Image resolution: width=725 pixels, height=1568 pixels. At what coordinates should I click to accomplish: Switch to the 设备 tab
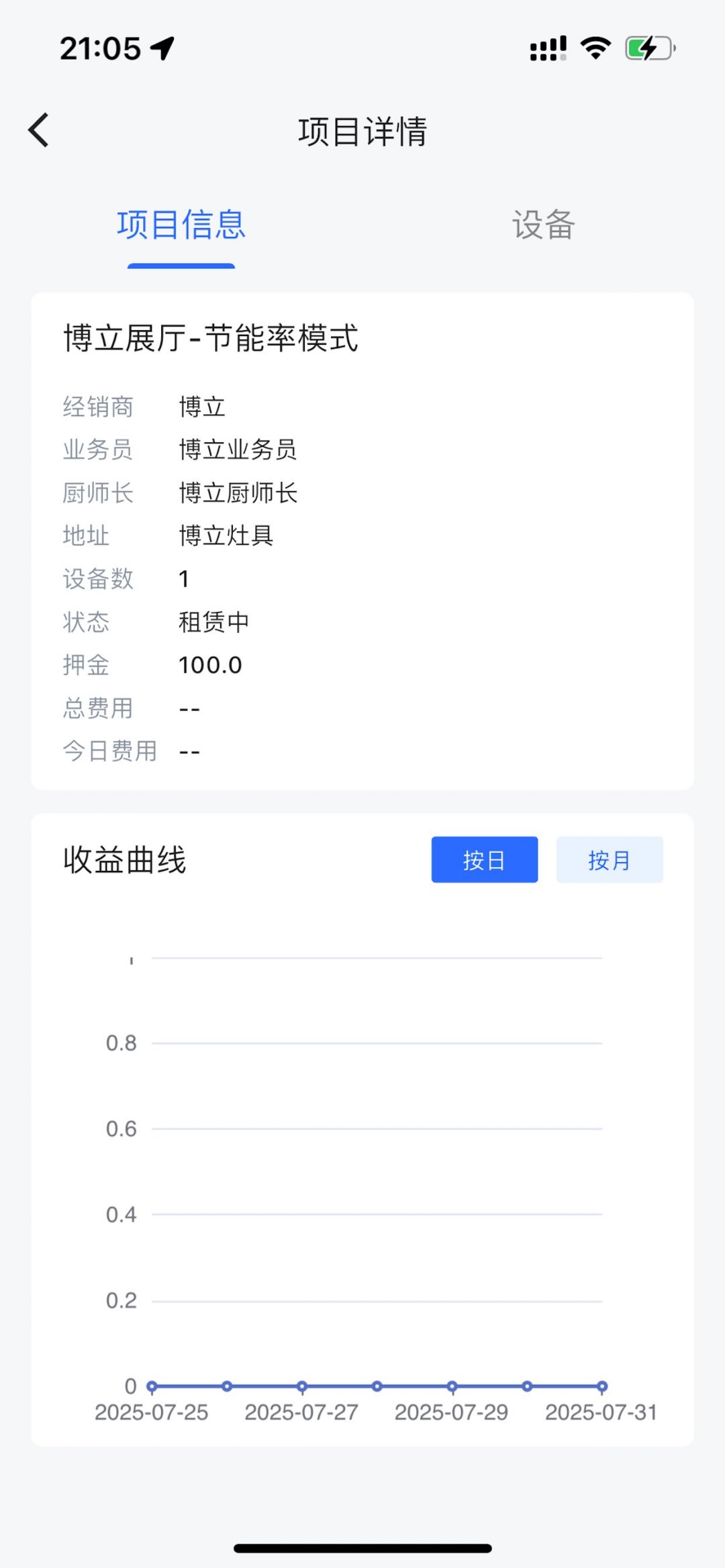[x=543, y=225]
